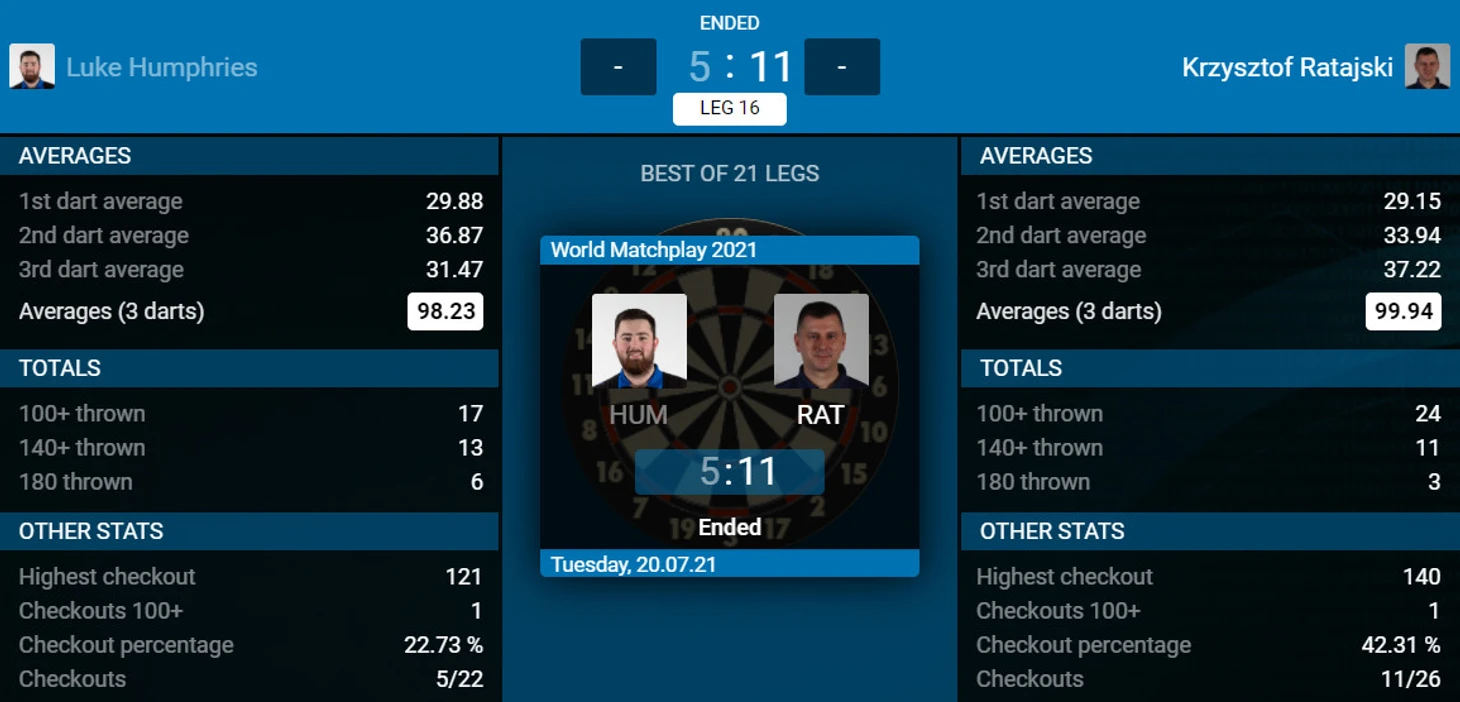This screenshot has height=702, width=1460.
Task: Tap the LEG 16 selector
Action: tap(729, 108)
